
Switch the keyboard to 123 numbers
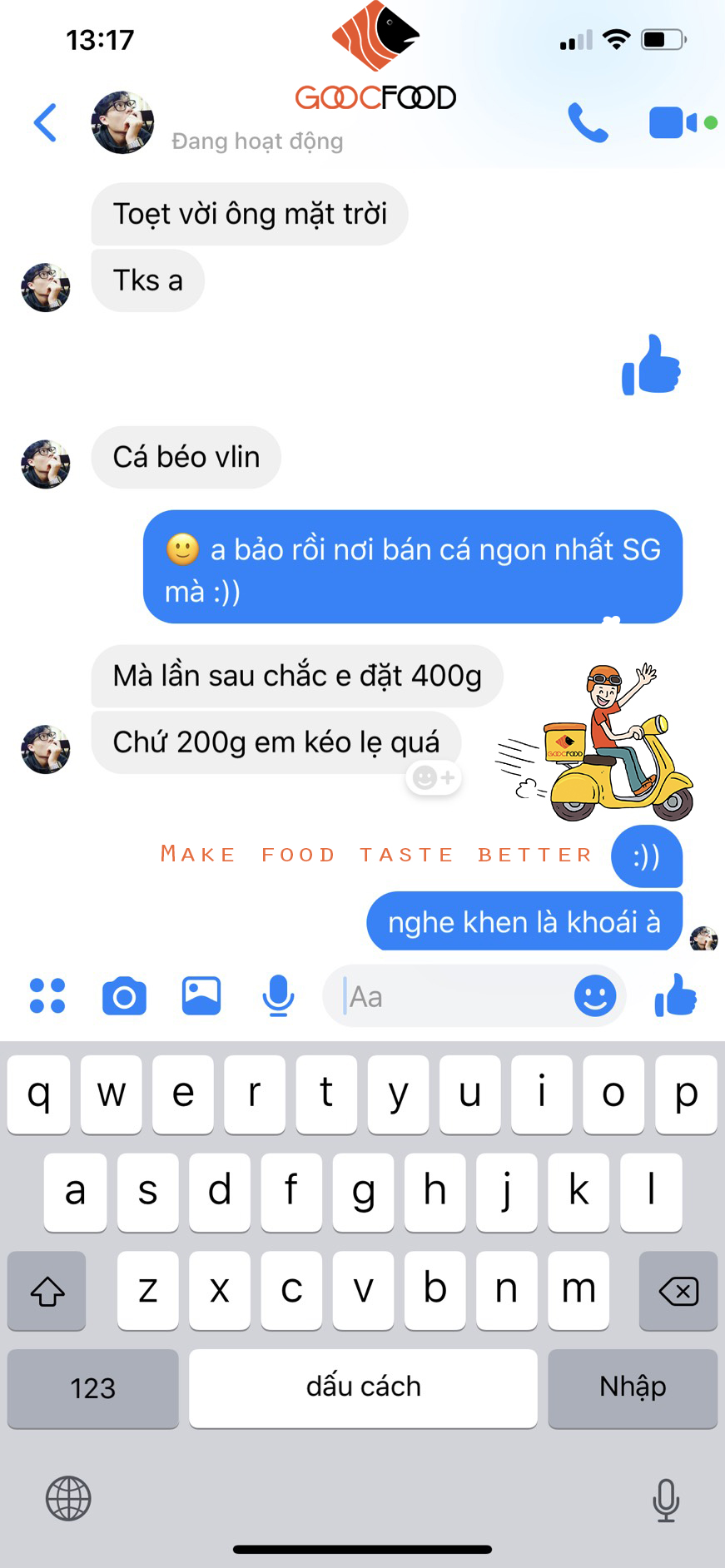(x=92, y=1387)
